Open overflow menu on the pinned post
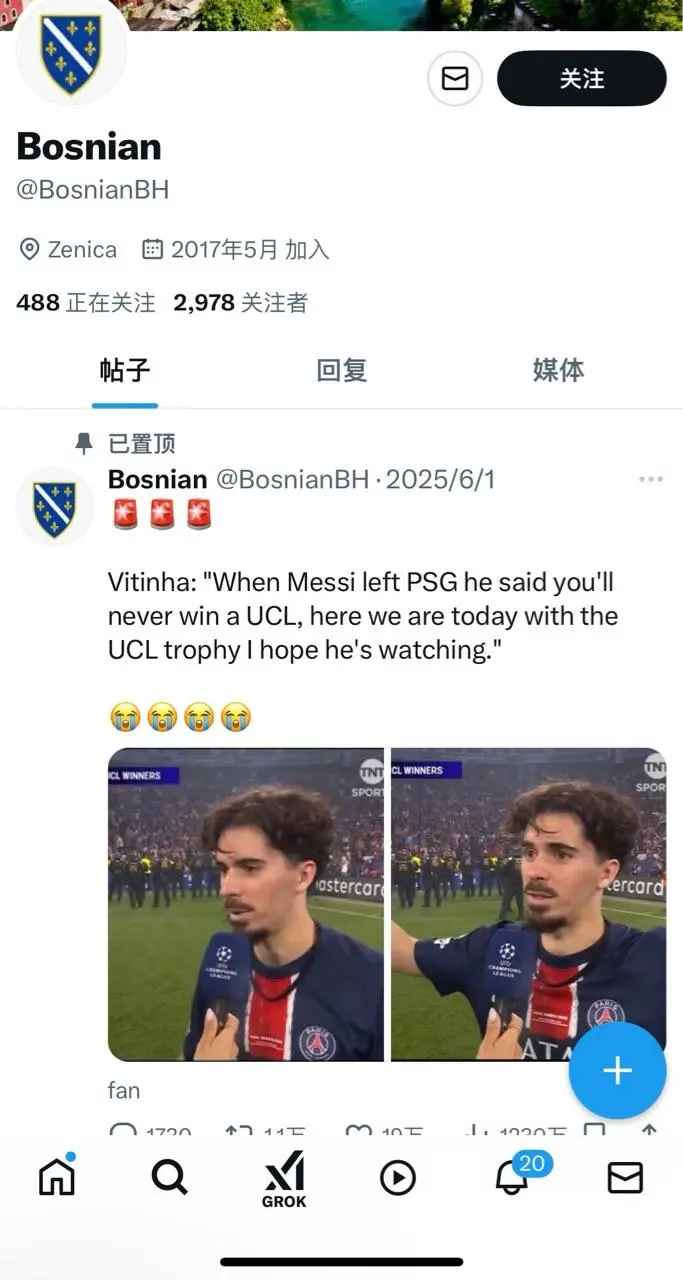 click(x=651, y=480)
